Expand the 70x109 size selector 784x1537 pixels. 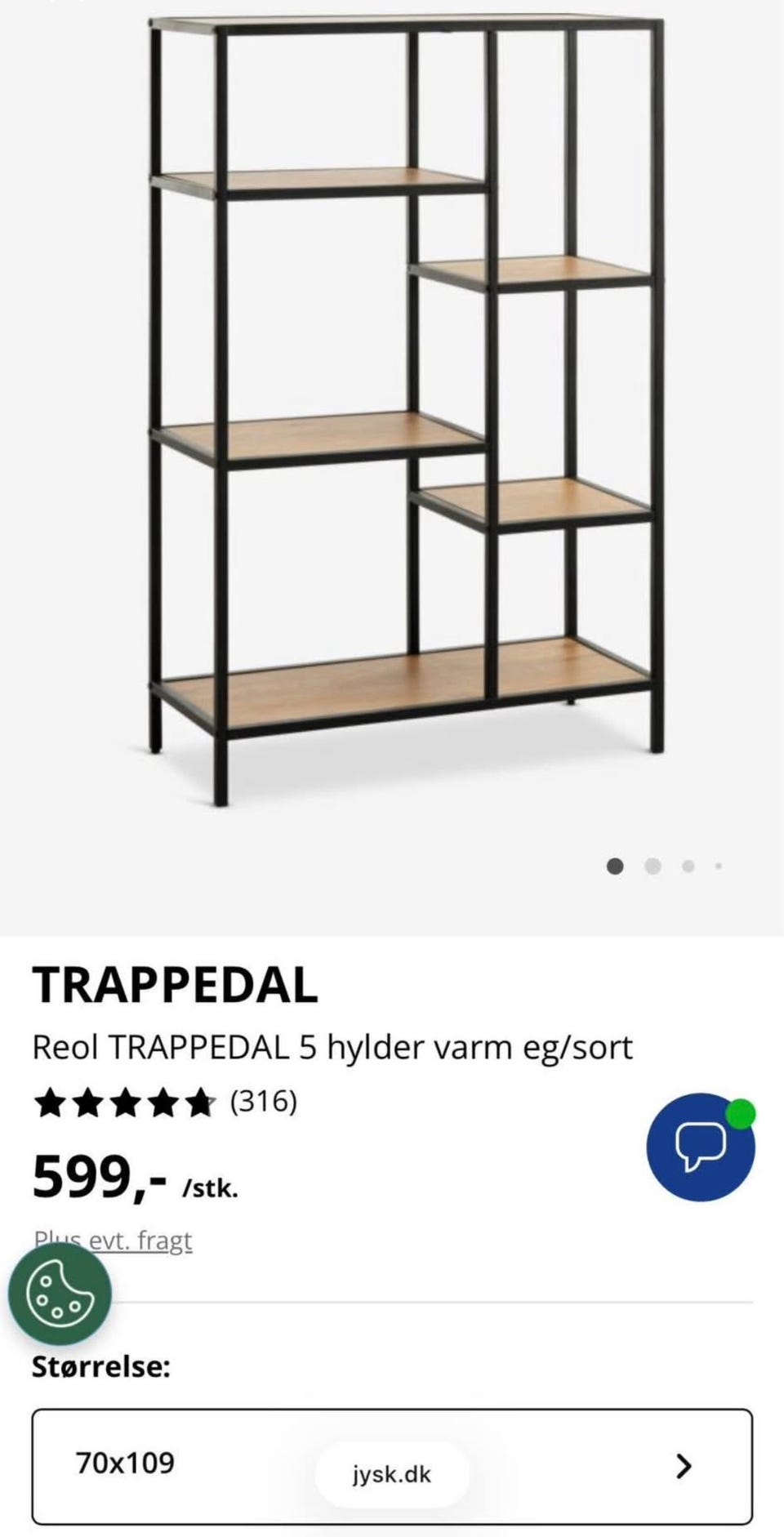(x=392, y=1466)
